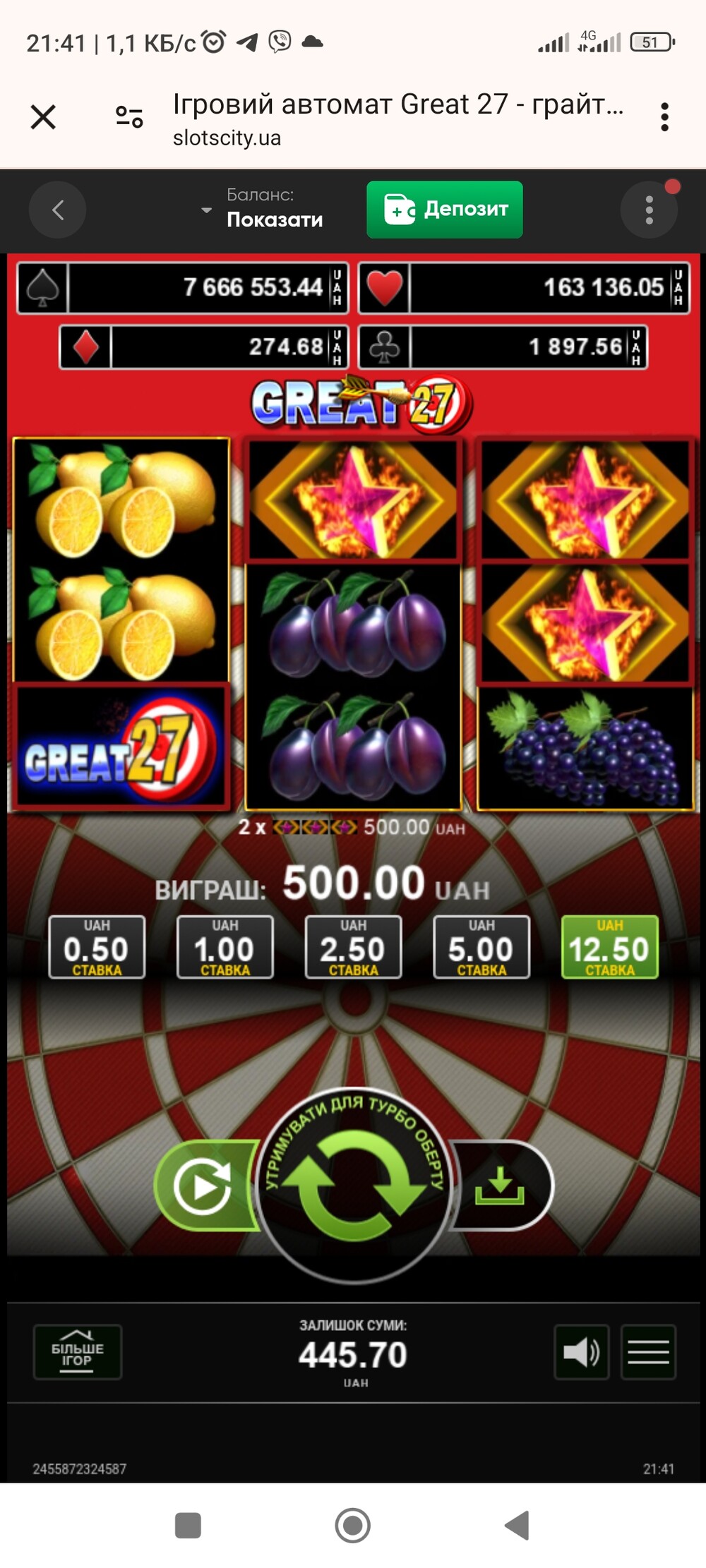Collect the win with the download button

click(501, 1186)
